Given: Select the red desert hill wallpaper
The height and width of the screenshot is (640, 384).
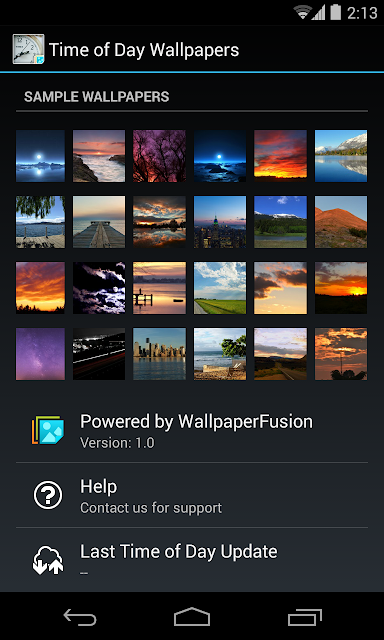Looking at the screenshot, I should [341, 222].
